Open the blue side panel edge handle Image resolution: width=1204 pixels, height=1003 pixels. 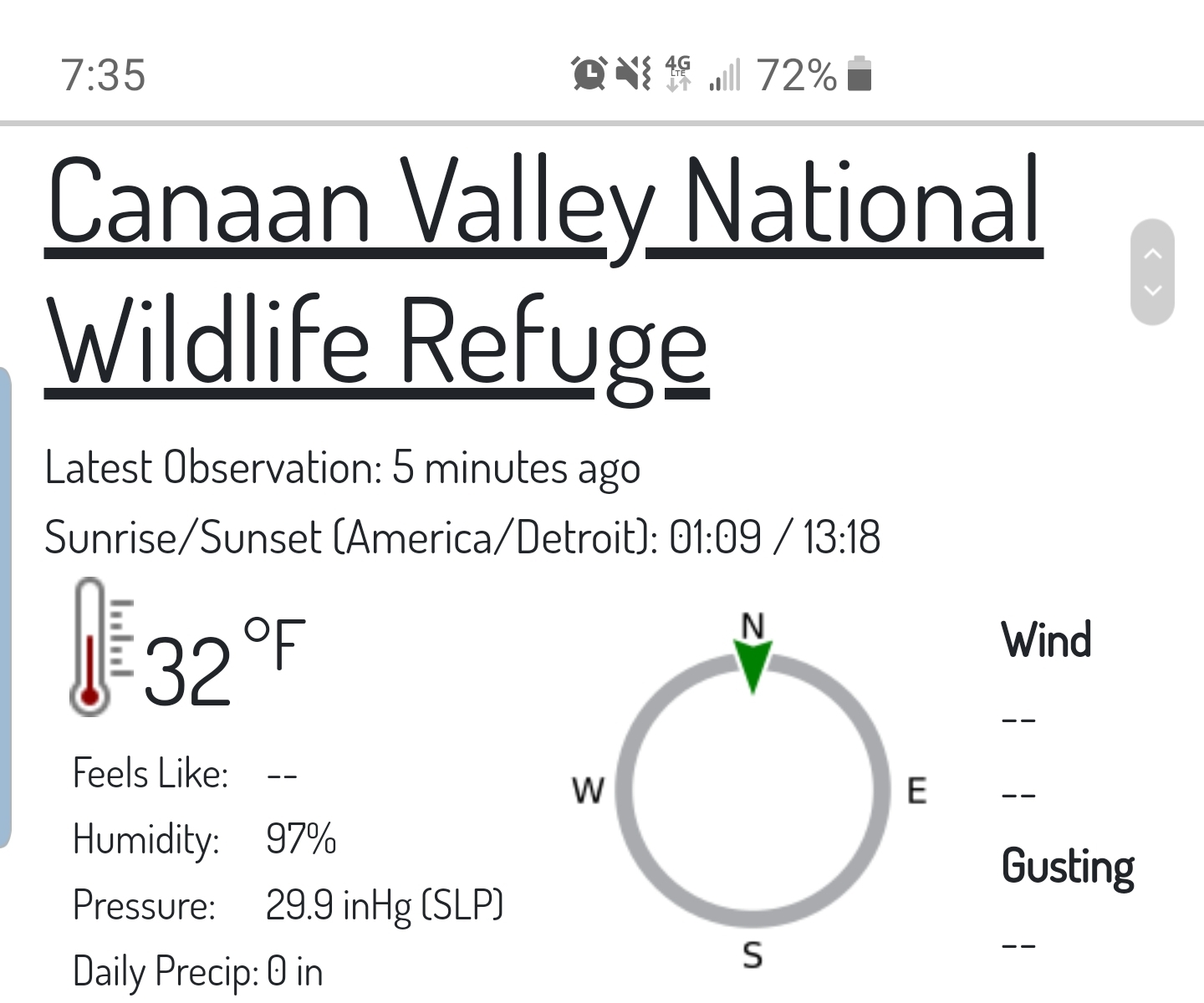point(5,608)
